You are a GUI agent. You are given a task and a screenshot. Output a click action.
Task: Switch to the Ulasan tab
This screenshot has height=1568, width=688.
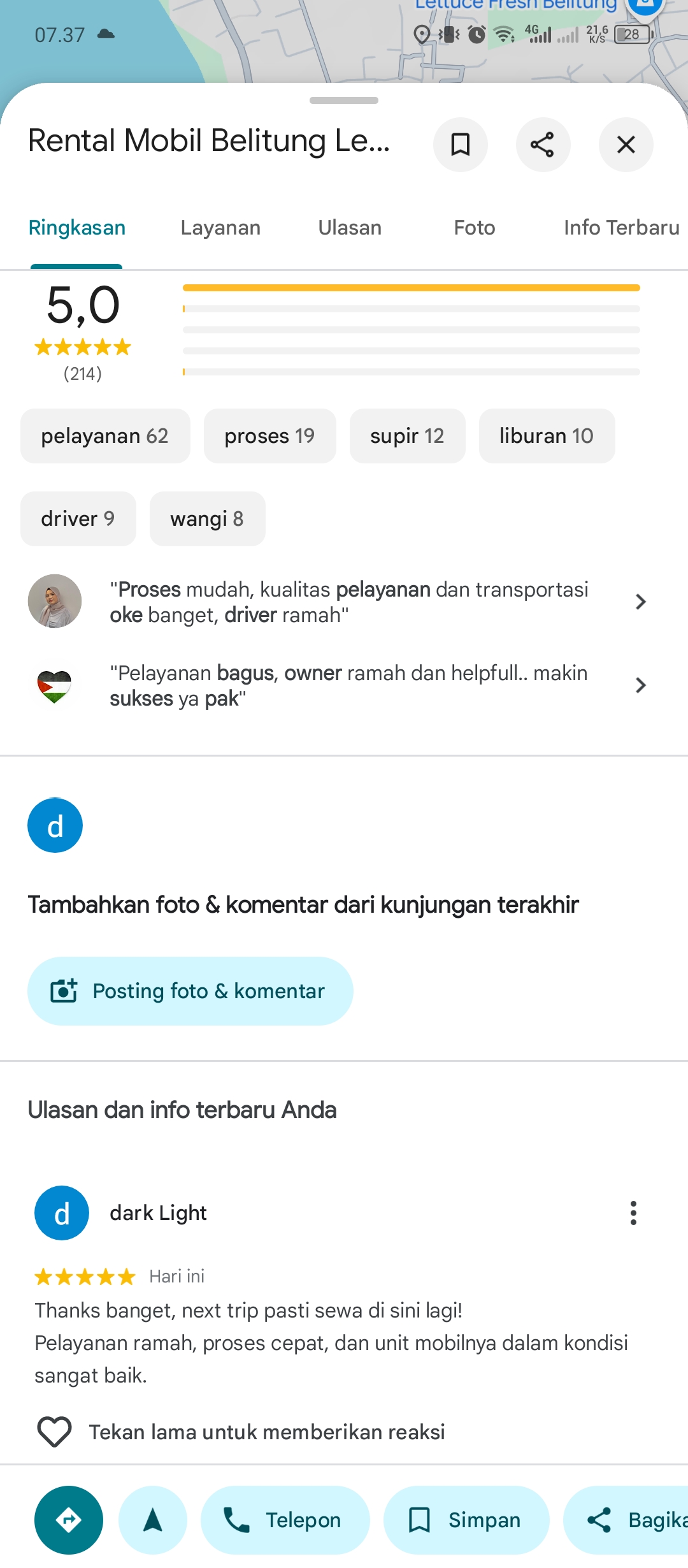pos(350,228)
